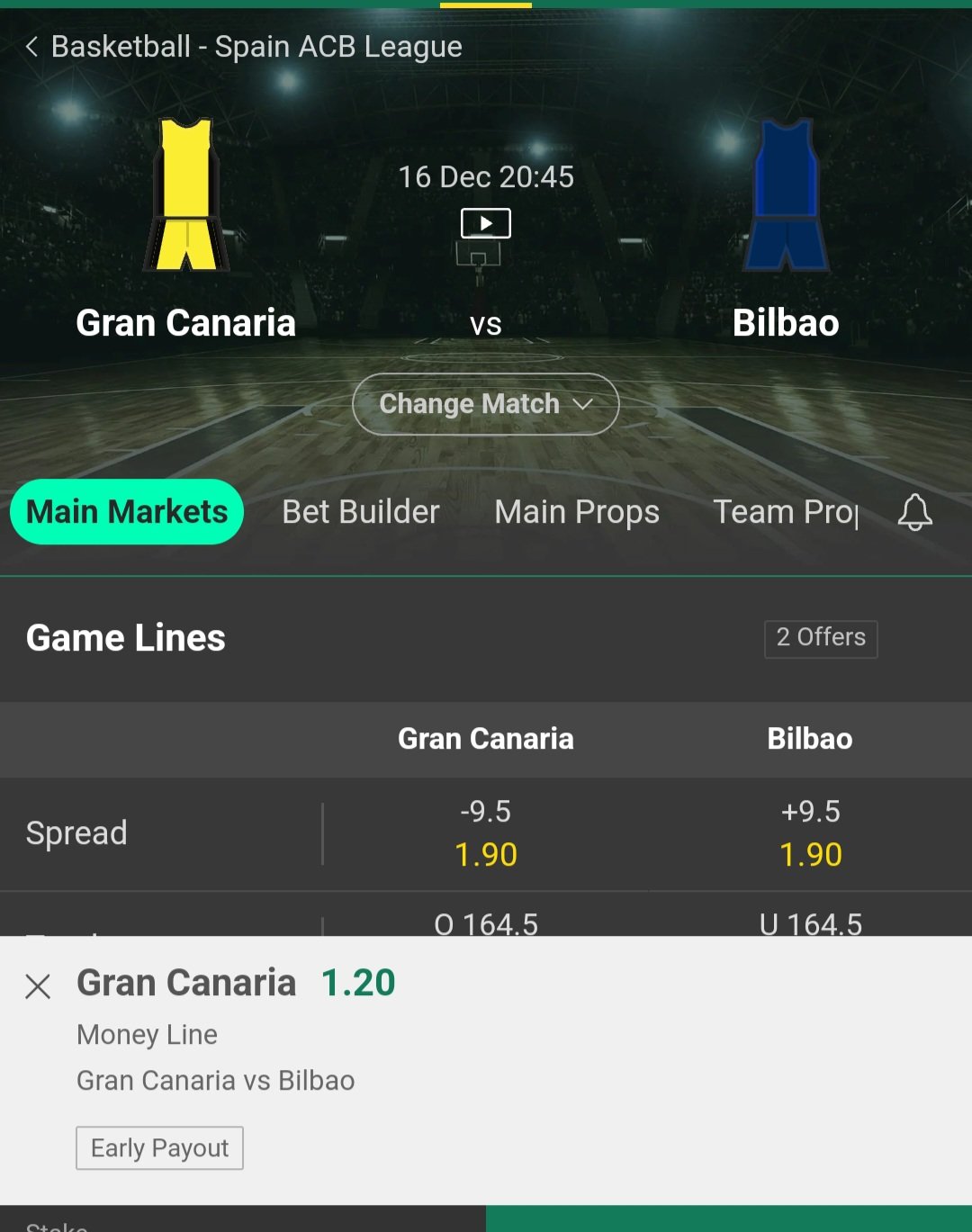This screenshot has width=972, height=1232.
Task: Tap the Early Payout tag
Action: coord(159,1148)
